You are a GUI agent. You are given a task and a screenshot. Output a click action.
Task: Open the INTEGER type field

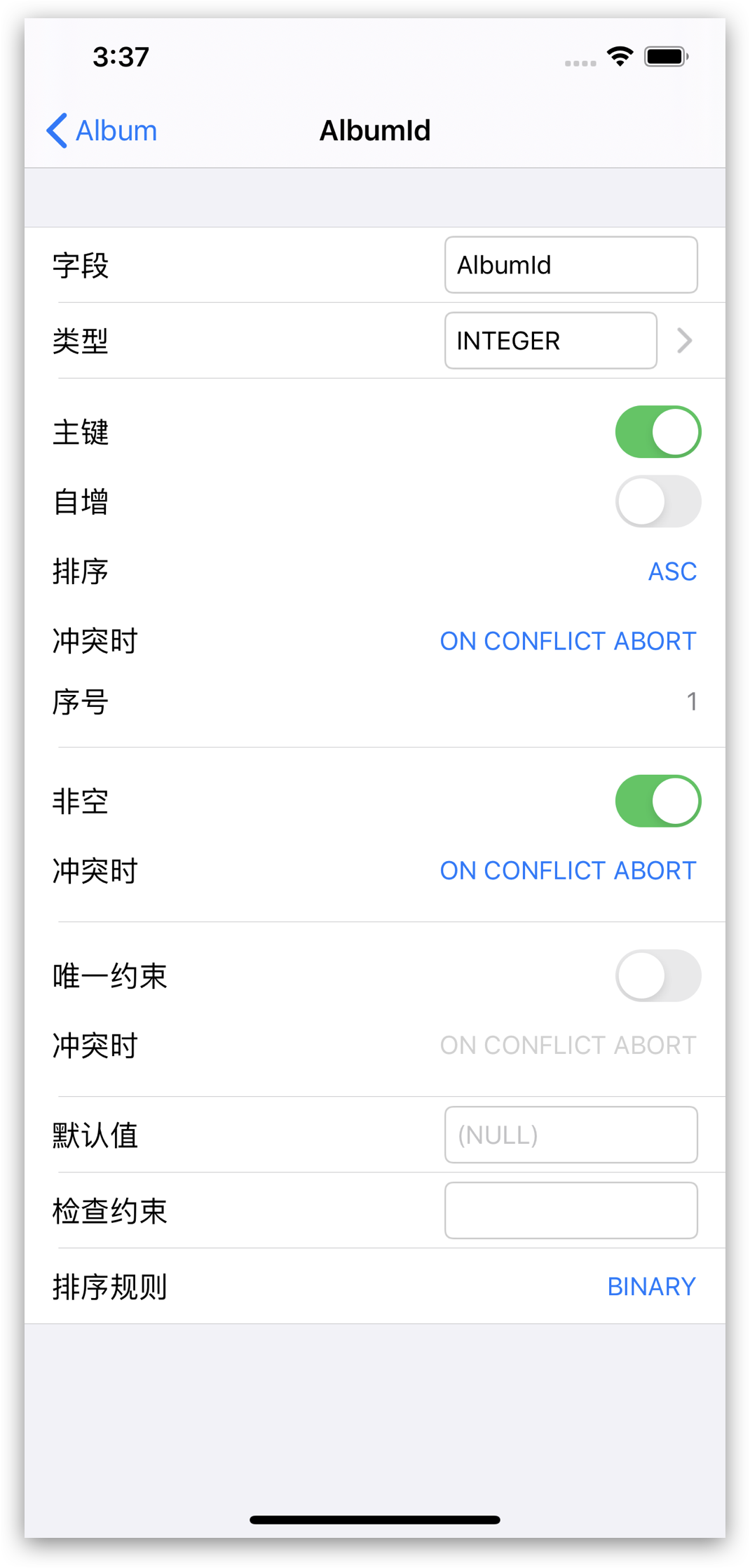(x=550, y=341)
